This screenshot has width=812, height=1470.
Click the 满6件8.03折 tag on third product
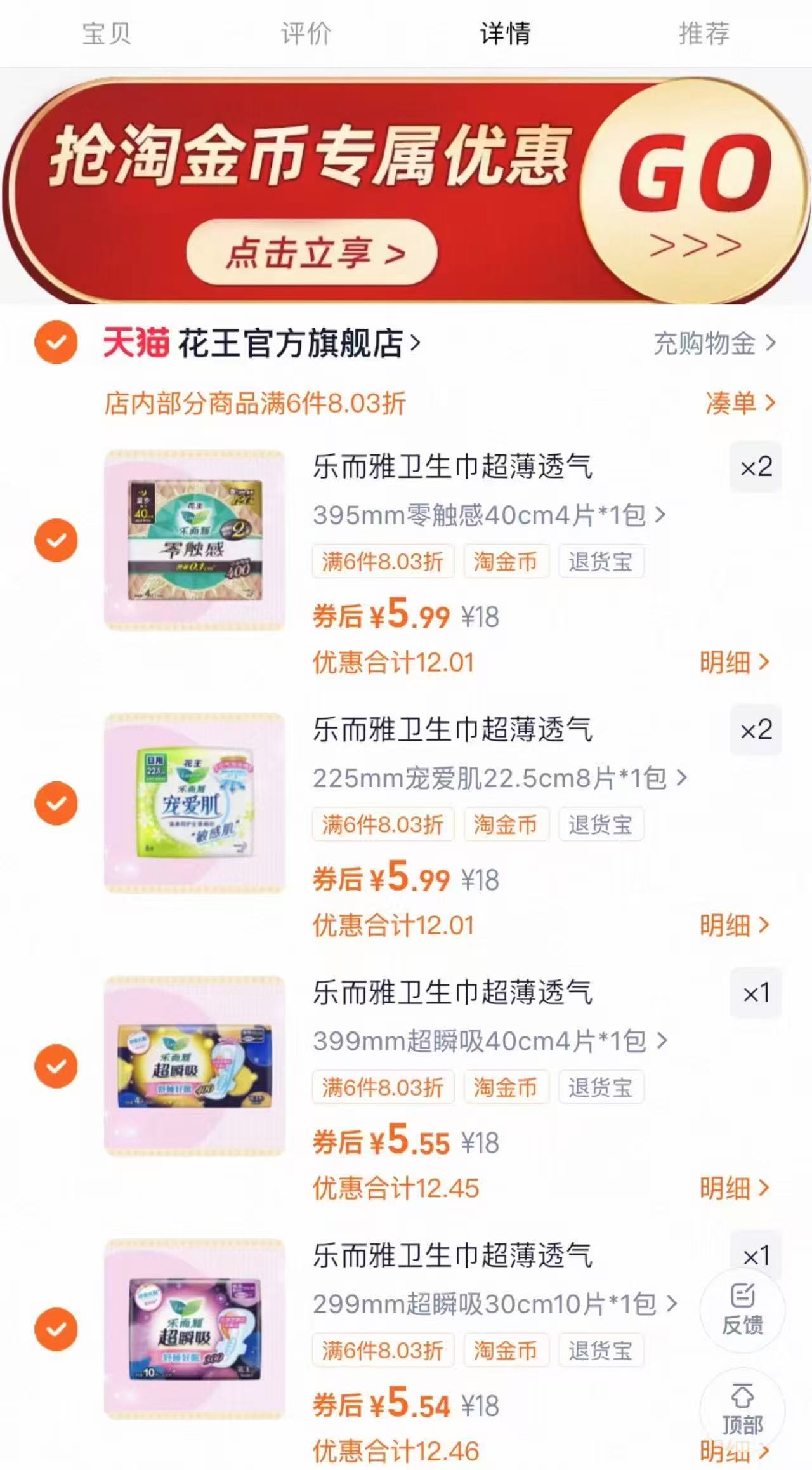pos(383,1087)
